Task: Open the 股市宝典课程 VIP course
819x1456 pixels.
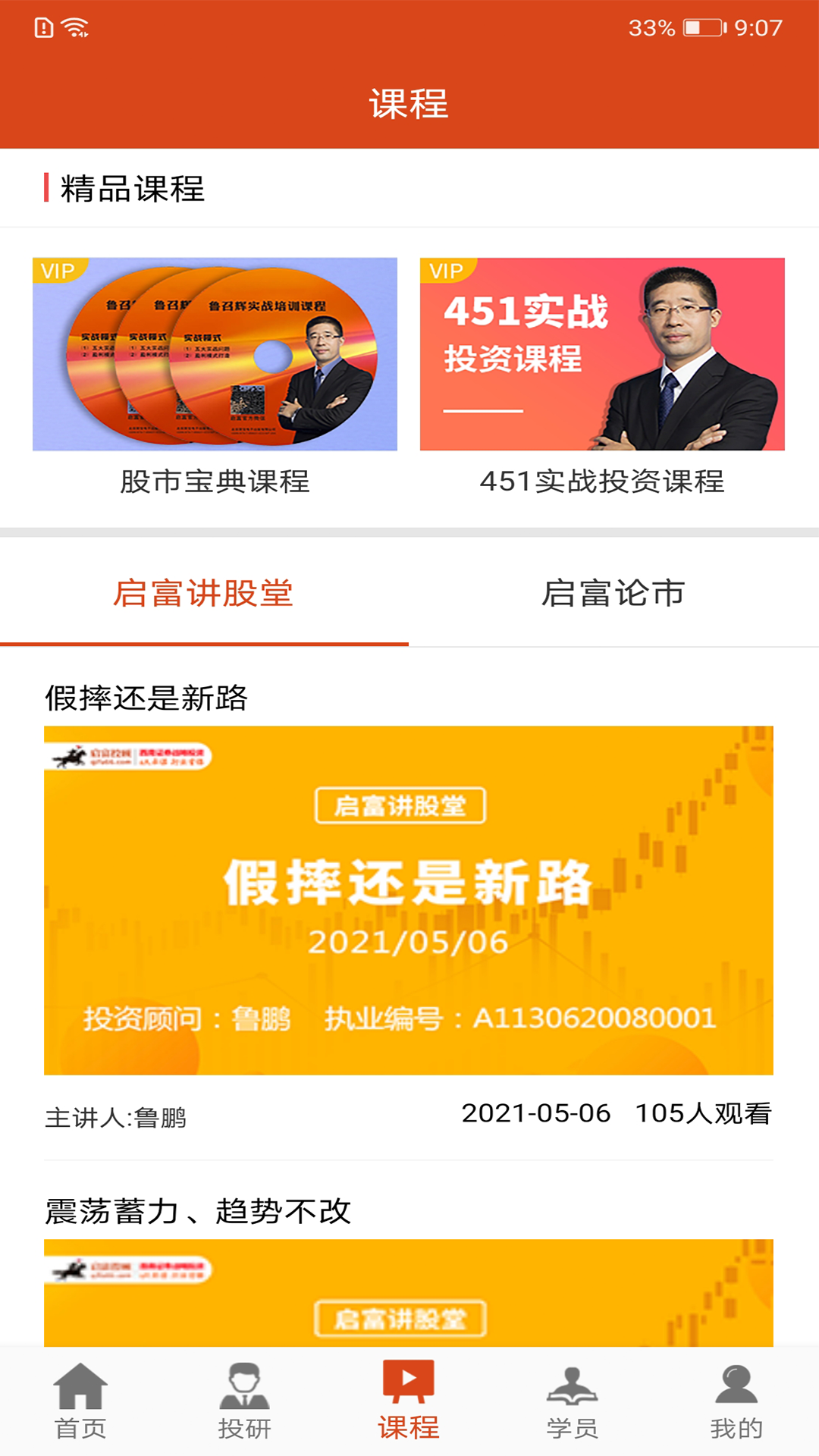Action: [x=215, y=354]
